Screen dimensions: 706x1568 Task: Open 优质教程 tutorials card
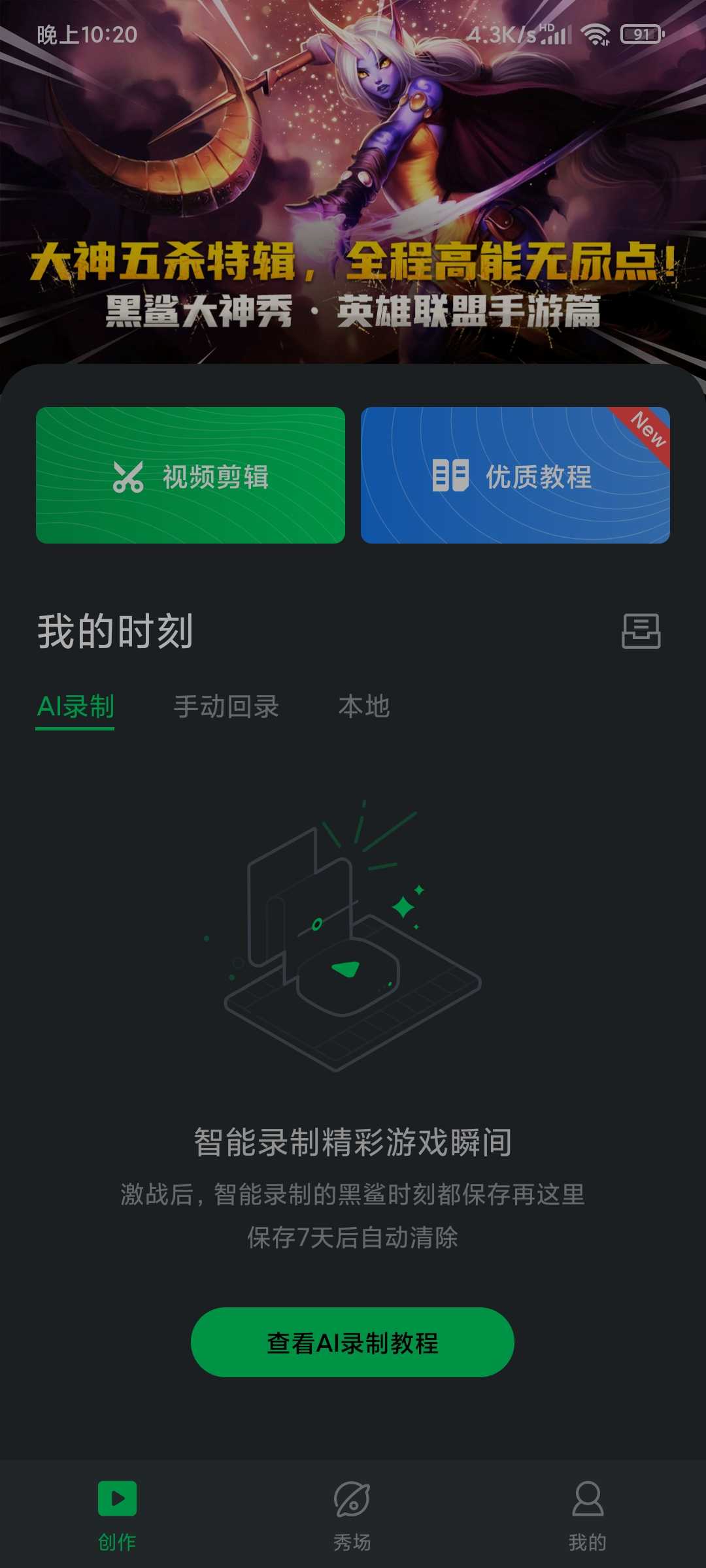click(x=515, y=476)
